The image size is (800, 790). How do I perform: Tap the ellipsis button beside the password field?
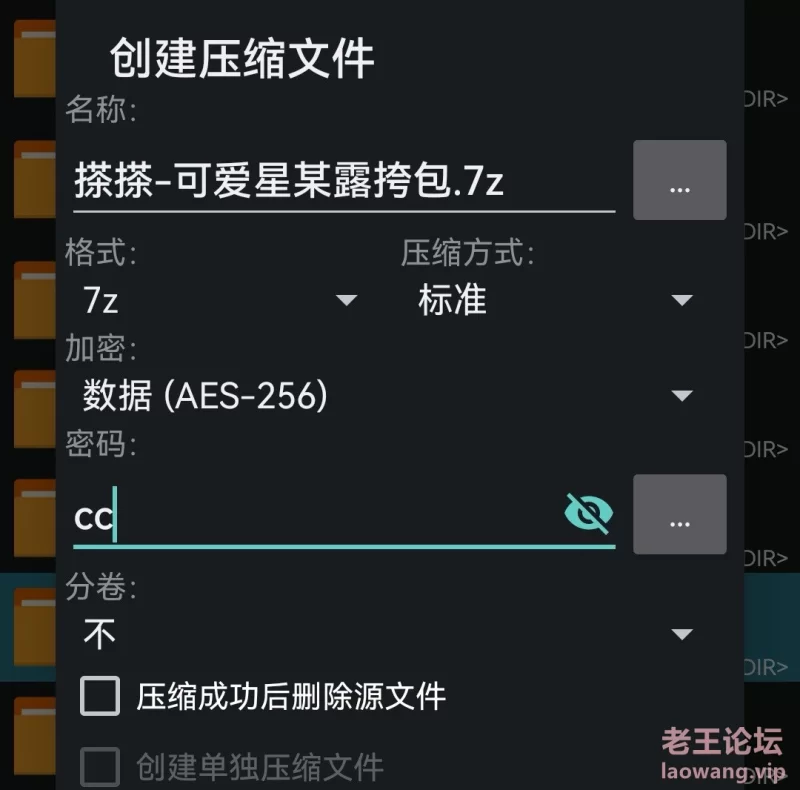(x=680, y=514)
